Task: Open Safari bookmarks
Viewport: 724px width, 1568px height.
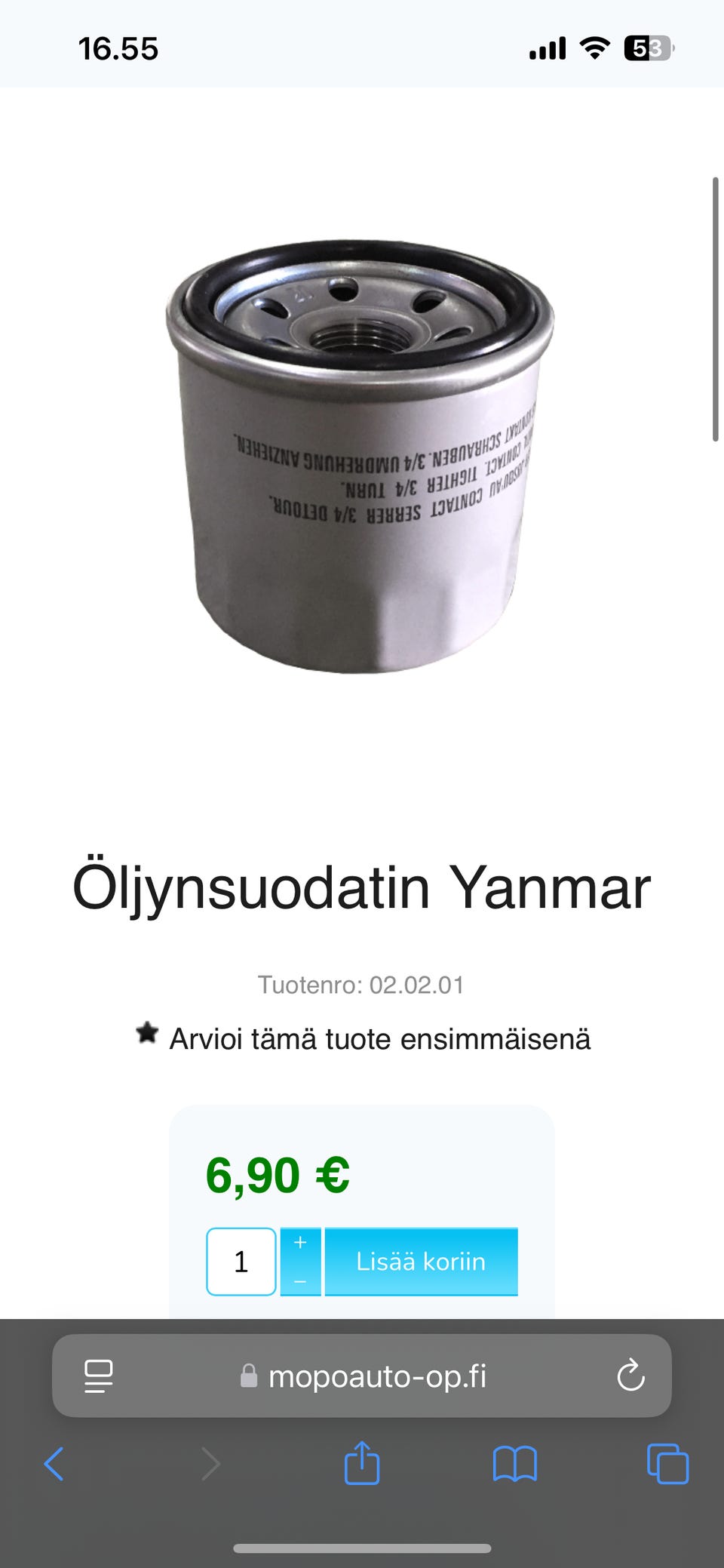Action: (x=515, y=1464)
